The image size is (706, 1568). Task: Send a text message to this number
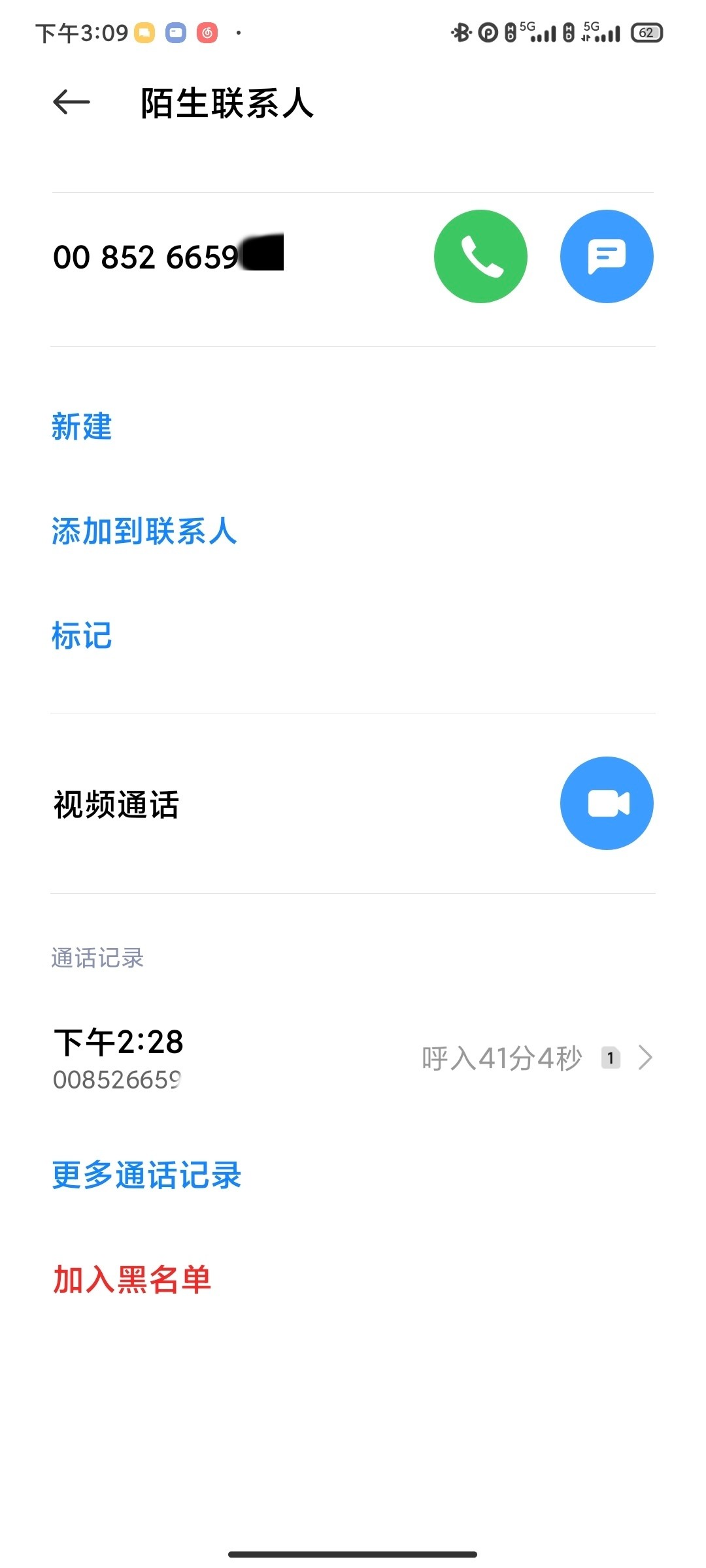pyautogui.click(x=607, y=256)
